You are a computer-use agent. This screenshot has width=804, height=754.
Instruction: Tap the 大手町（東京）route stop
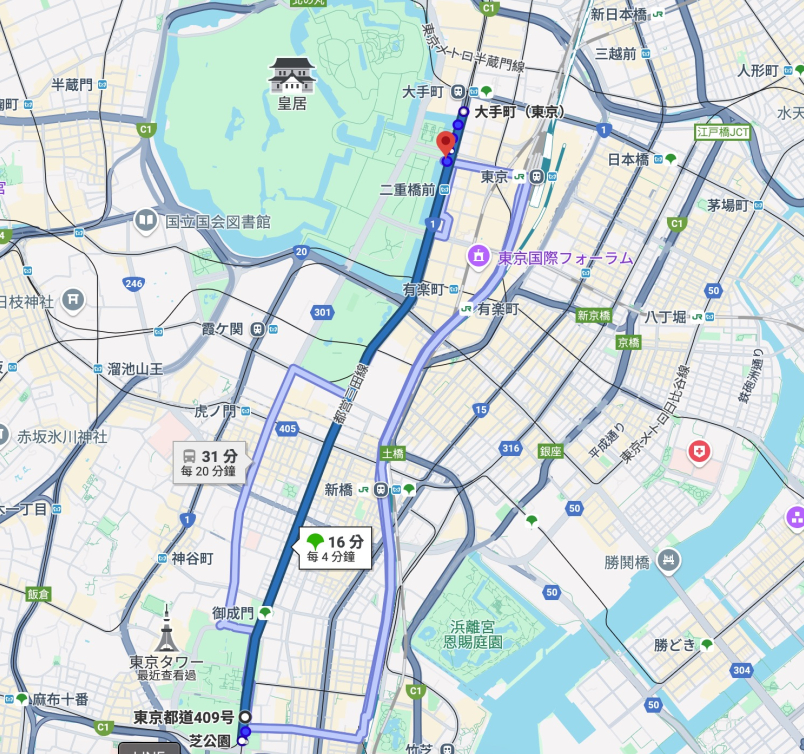coord(463,112)
